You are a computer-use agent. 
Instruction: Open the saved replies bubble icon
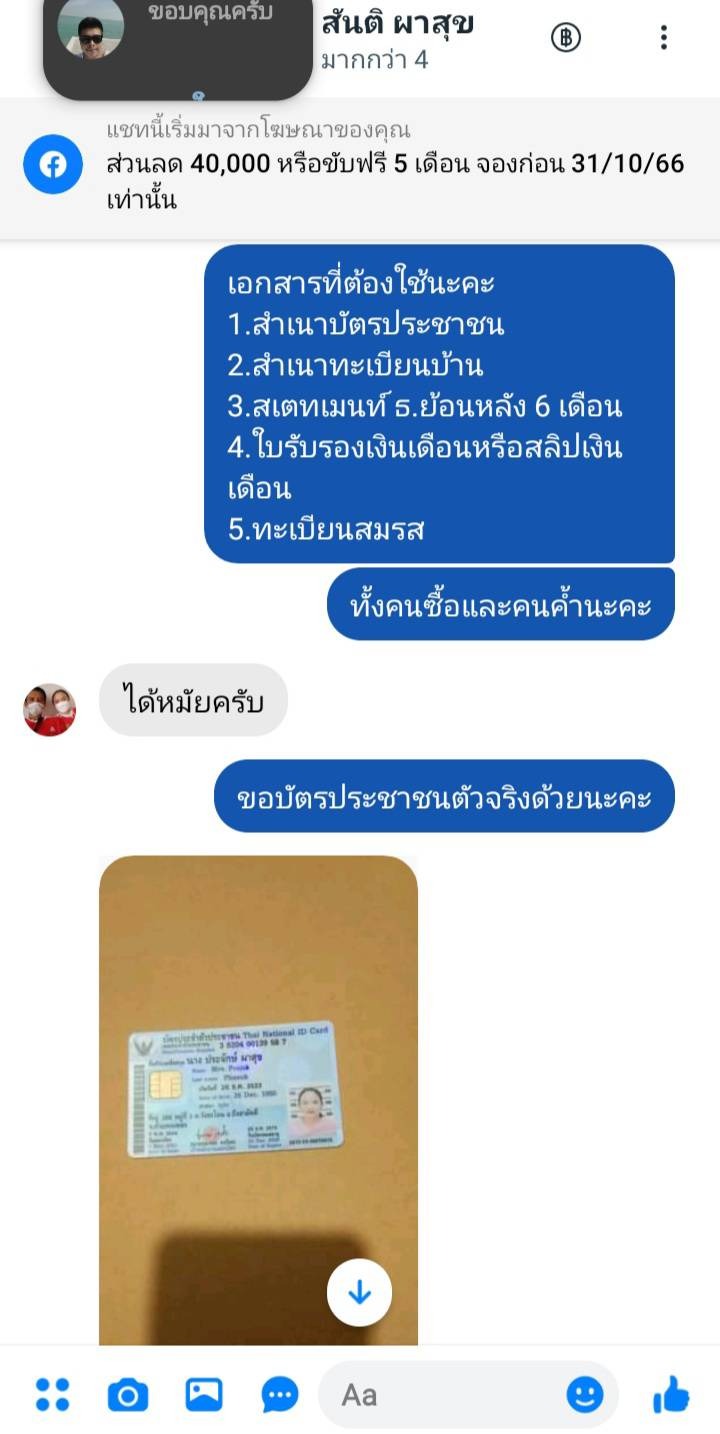pos(280,1394)
